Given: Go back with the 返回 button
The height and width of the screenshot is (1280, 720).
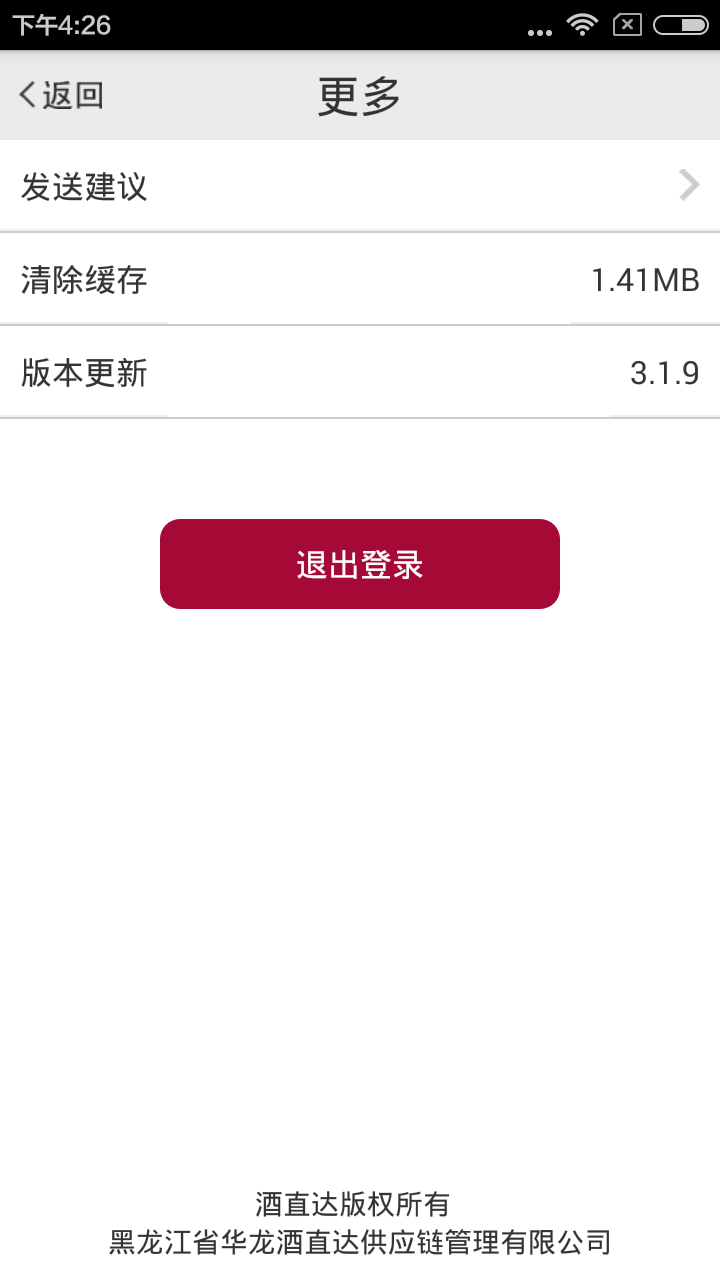Looking at the screenshot, I should (x=61, y=95).
